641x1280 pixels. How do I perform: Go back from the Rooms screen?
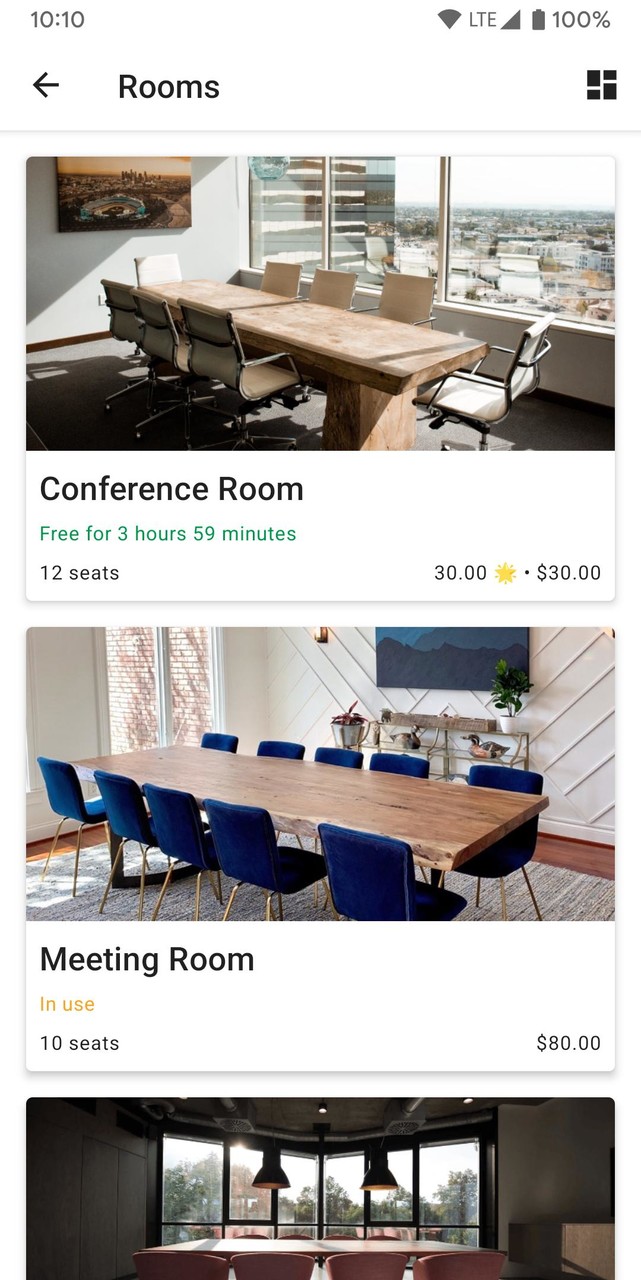[x=46, y=86]
